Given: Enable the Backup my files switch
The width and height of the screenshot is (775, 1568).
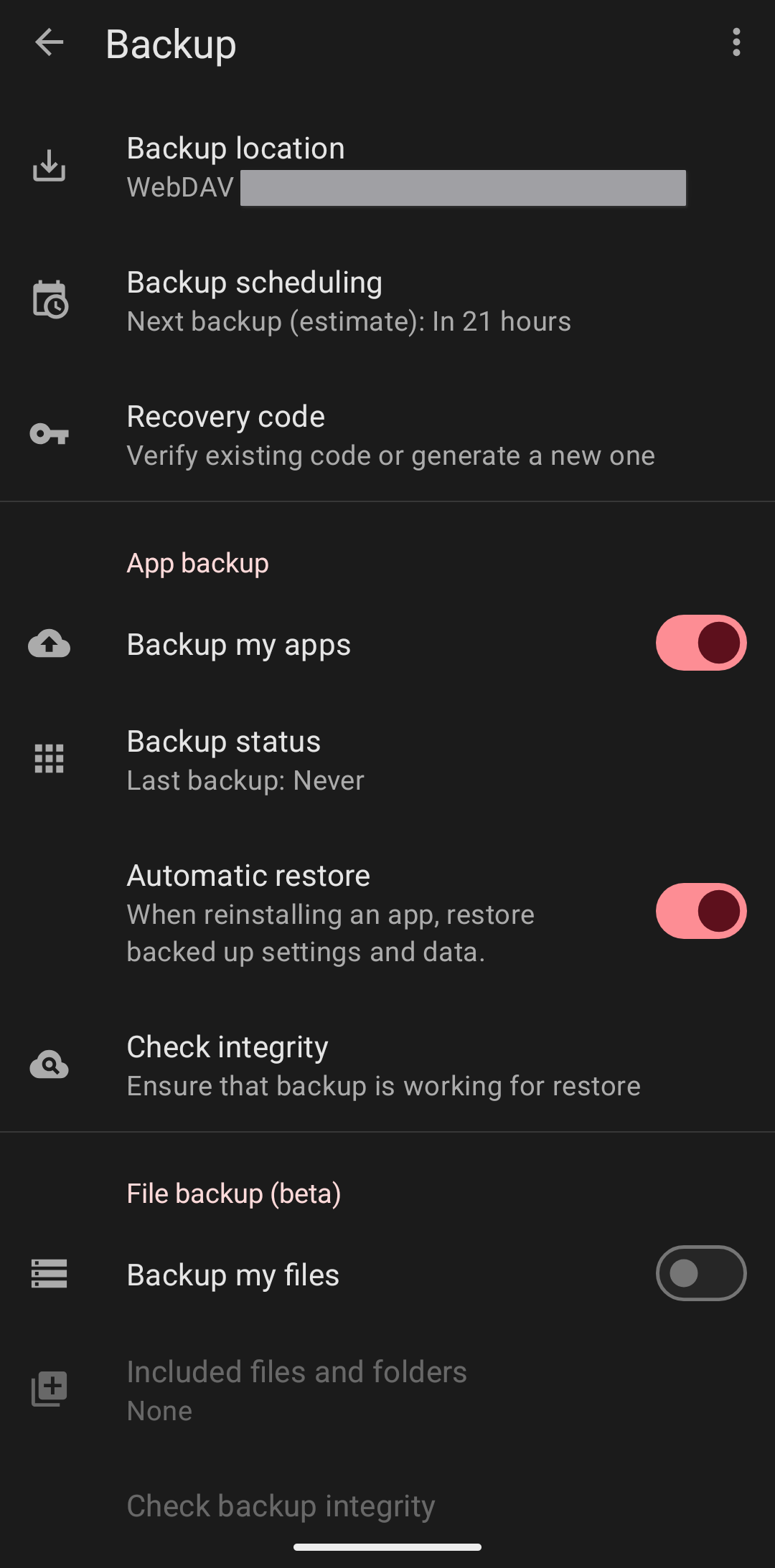Looking at the screenshot, I should point(700,1274).
